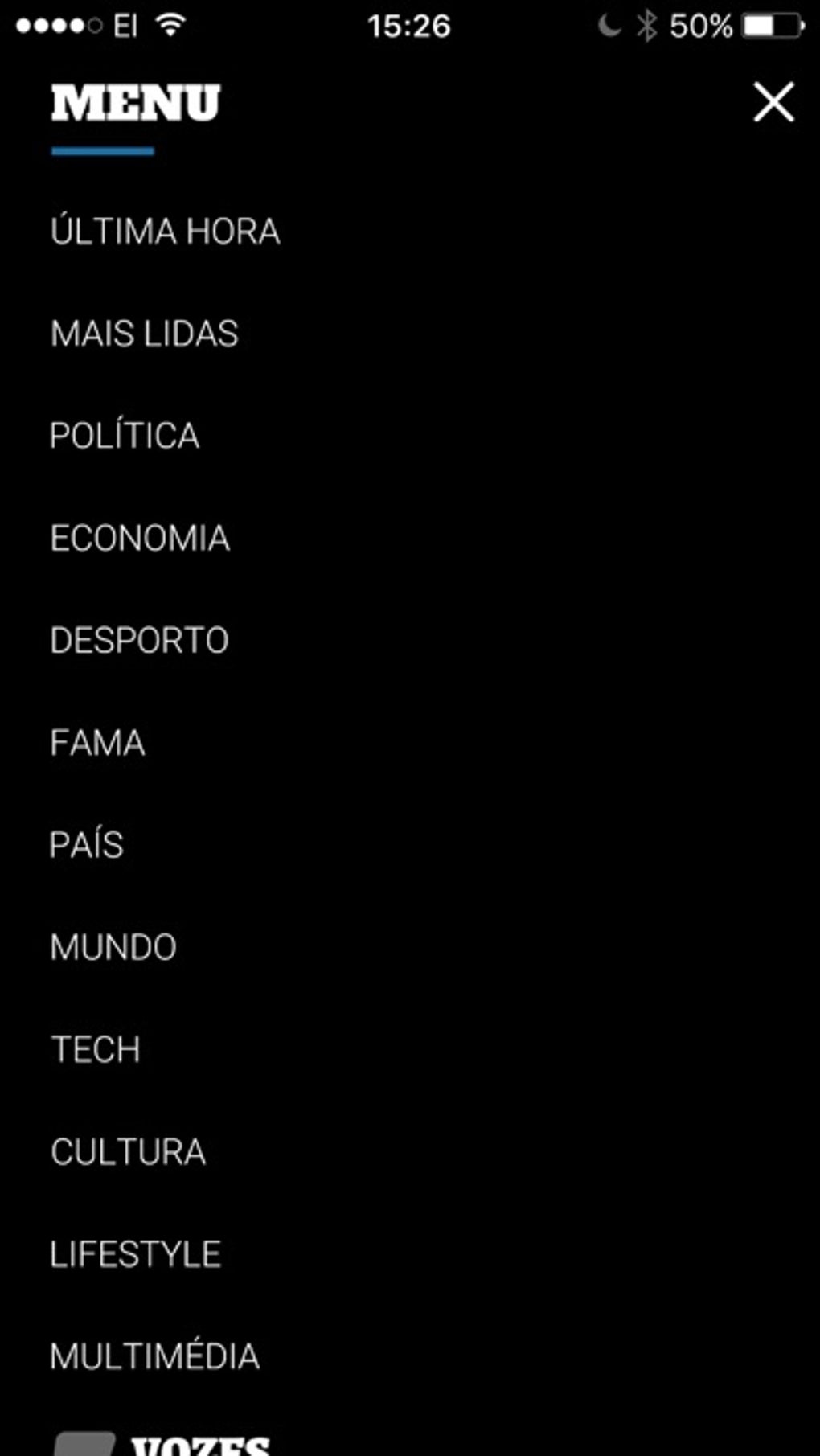This screenshot has height=1456, width=820.
Task: Open Economia news
Action: [x=140, y=538]
